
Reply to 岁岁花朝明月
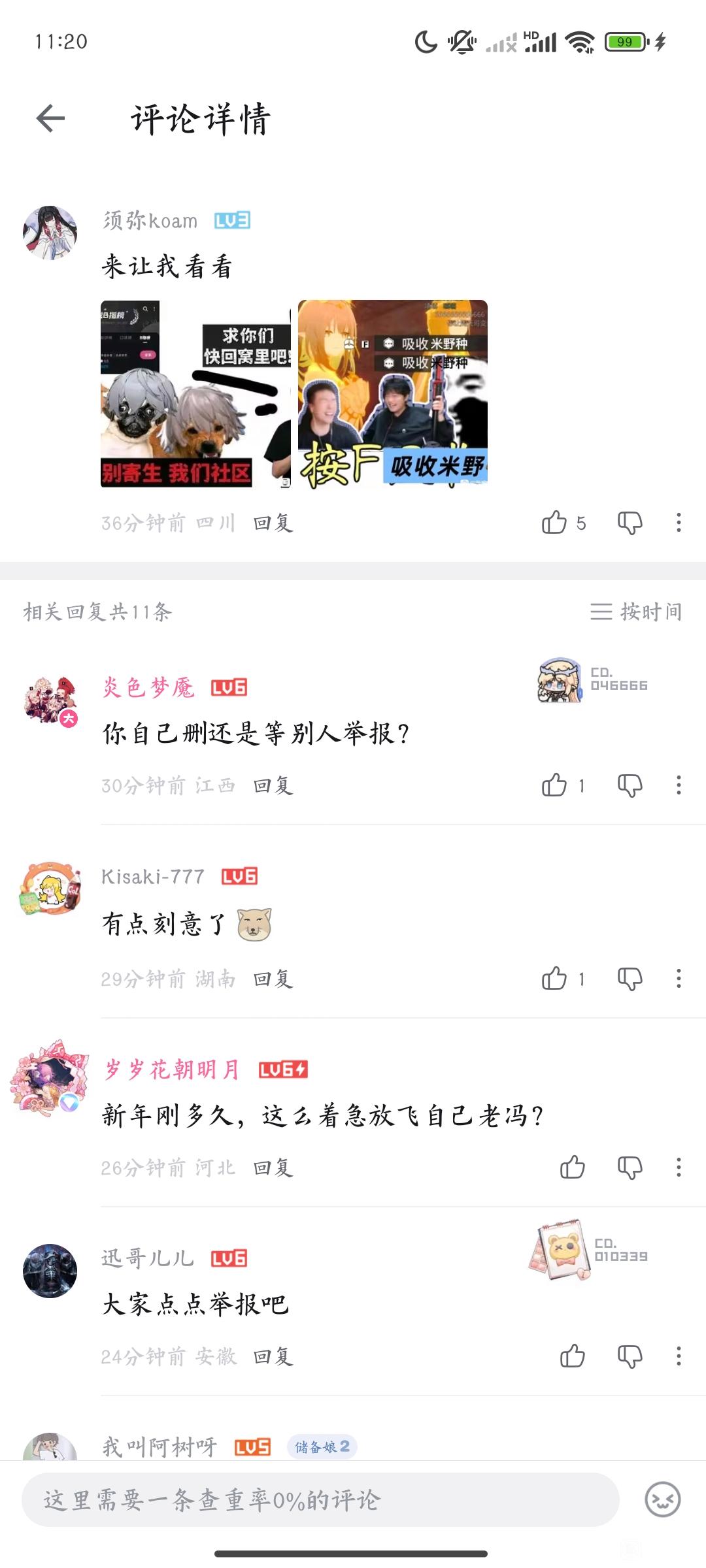coord(273,1168)
